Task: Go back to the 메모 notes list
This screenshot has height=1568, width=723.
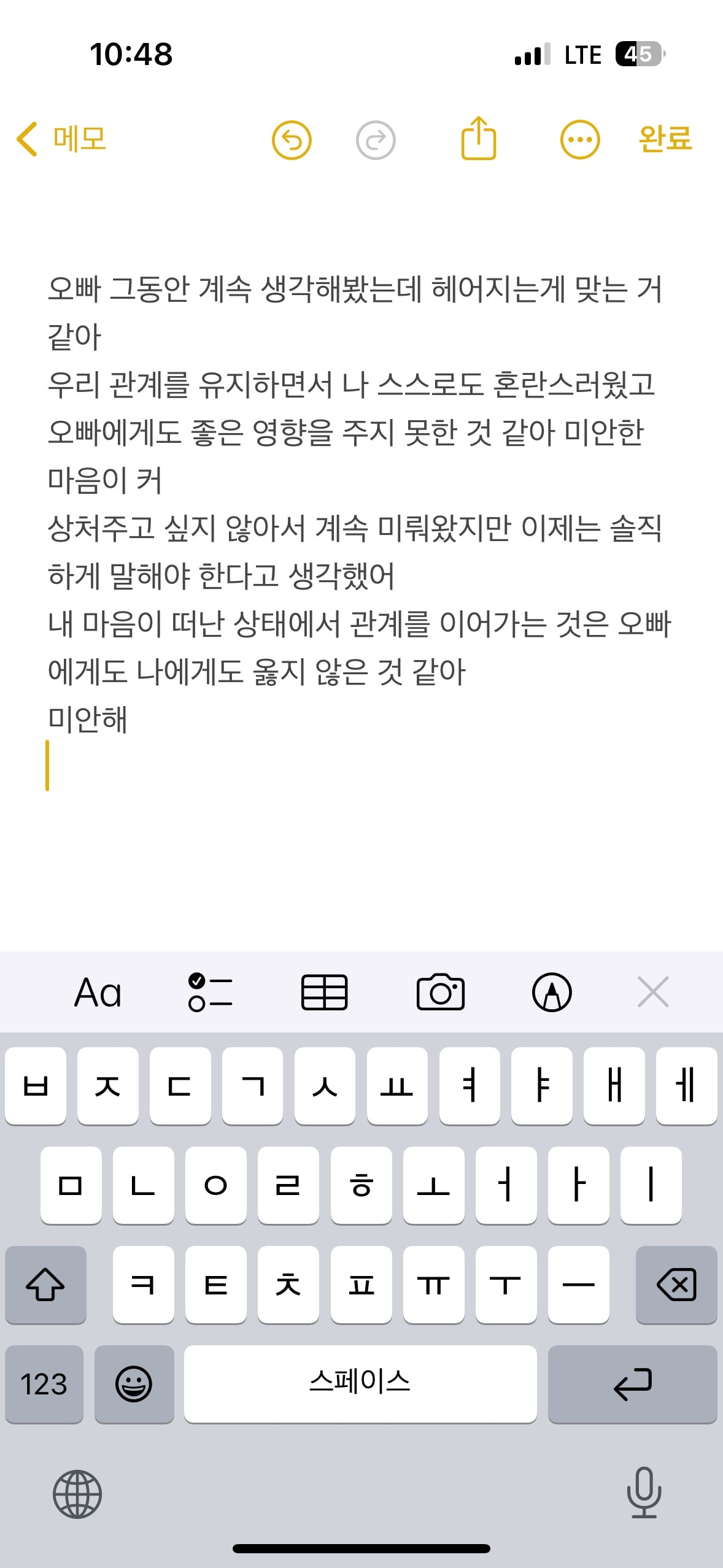Action: point(61,139)
